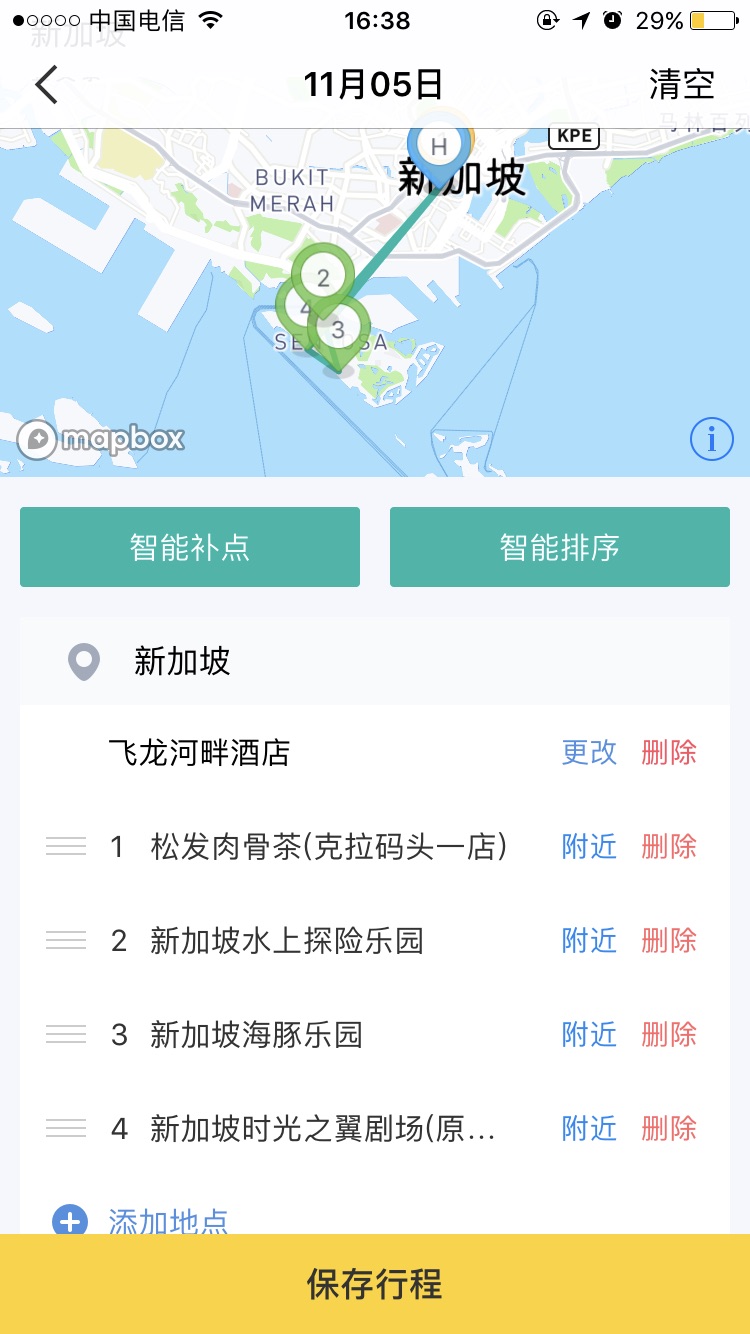Open the map info icon
Image resolution: width=750 pixels, height=1334 pixels.
click(x=712, y=439)
